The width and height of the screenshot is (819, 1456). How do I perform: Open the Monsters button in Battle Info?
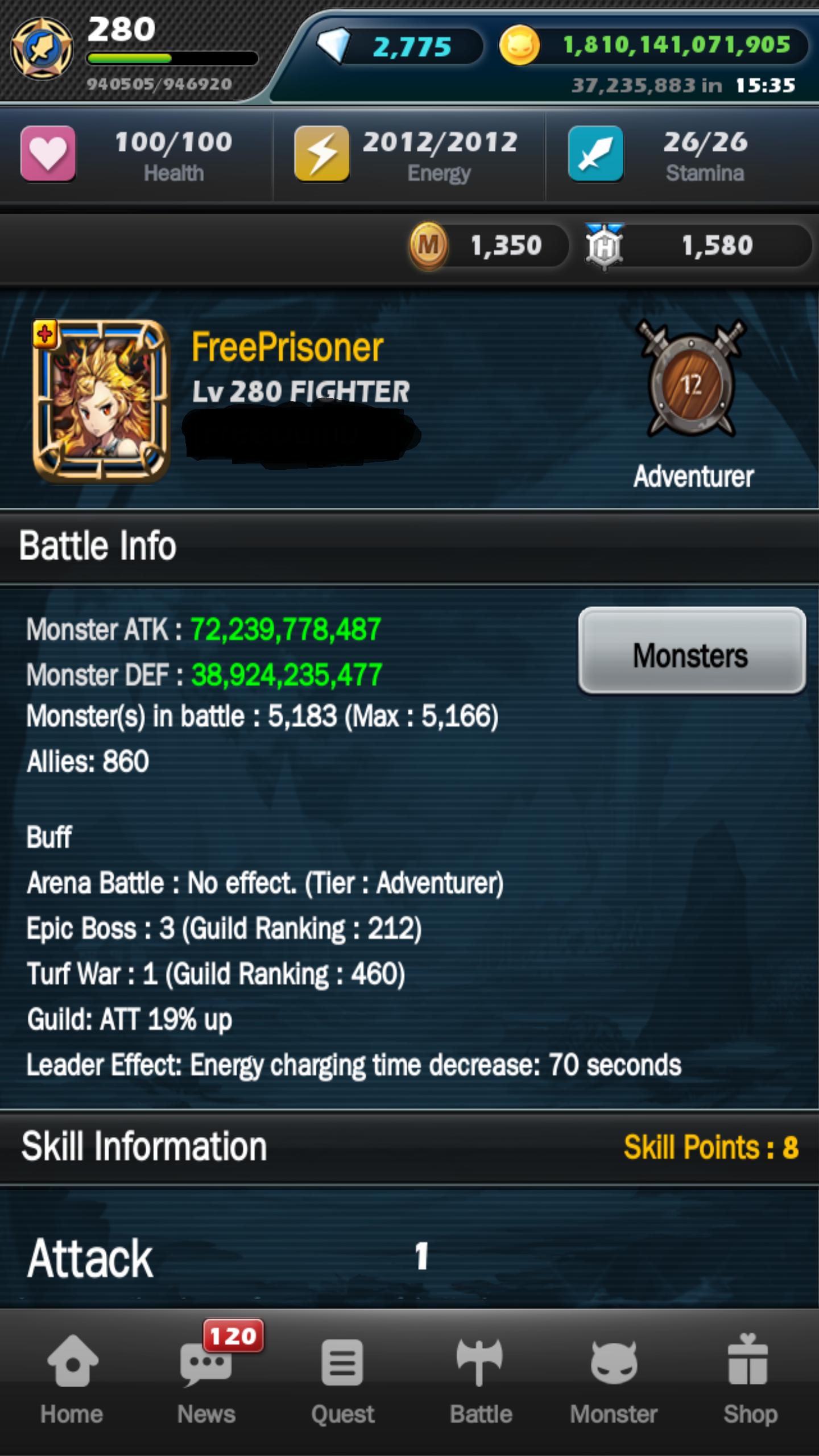pos(692,651)
